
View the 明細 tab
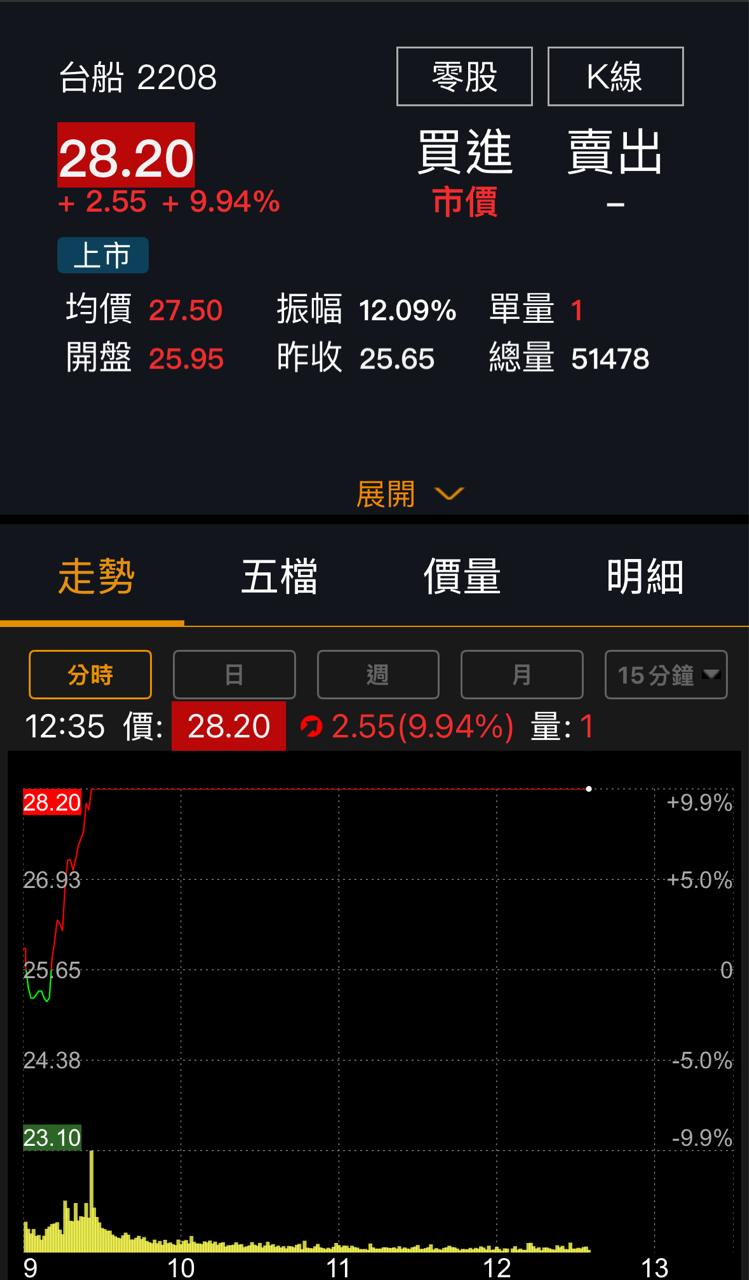645,577
